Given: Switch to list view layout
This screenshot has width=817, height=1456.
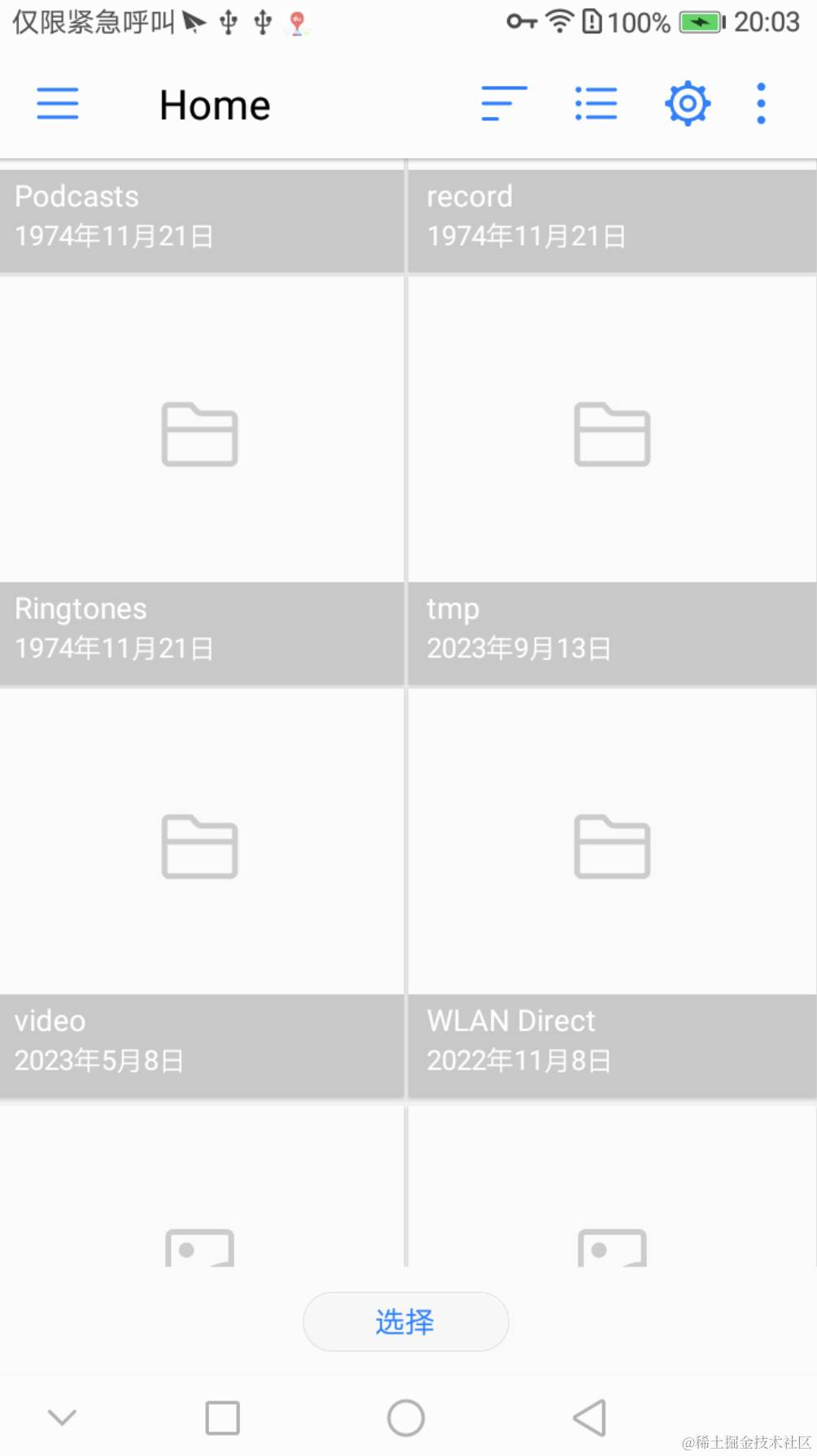Looking at the screenshot, I should click(x=596, y=104).
